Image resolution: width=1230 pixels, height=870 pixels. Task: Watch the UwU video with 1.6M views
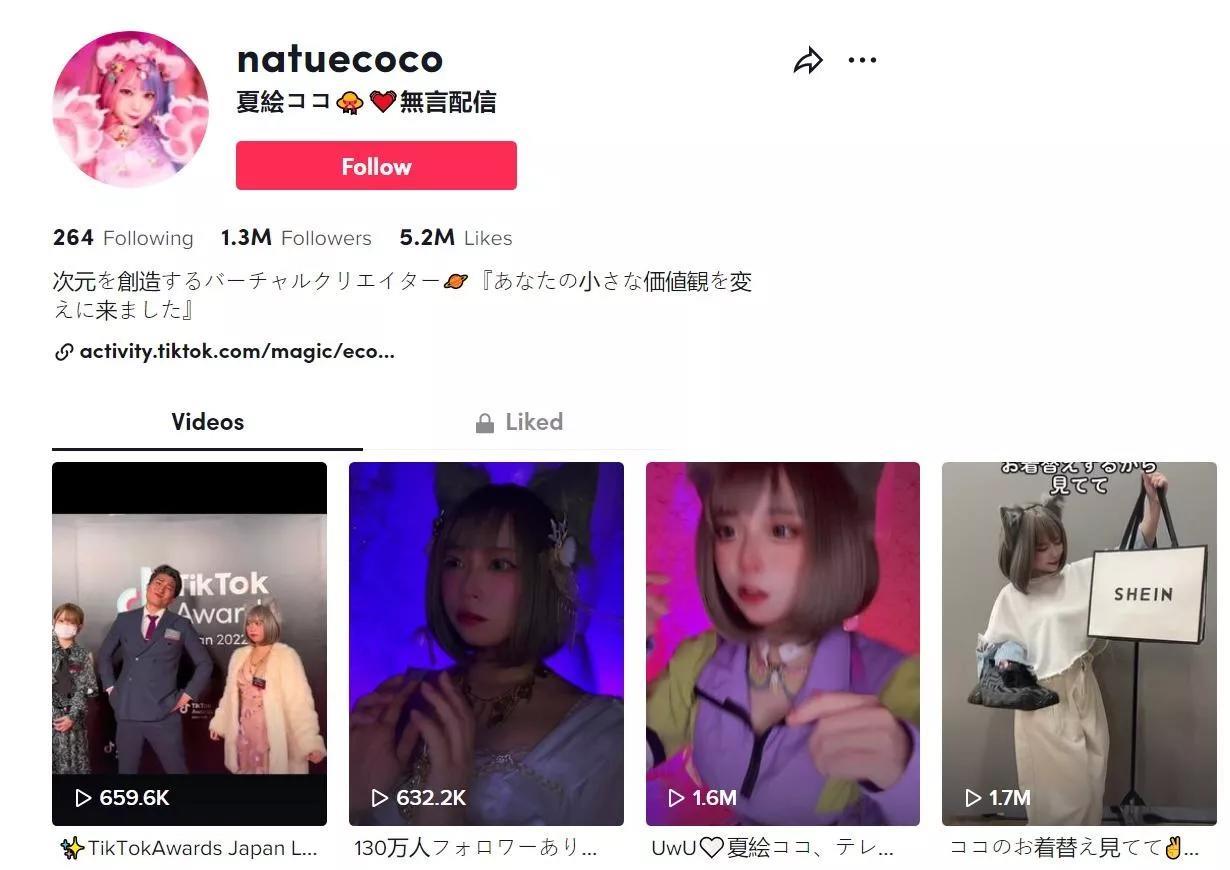tap(782, 643)
